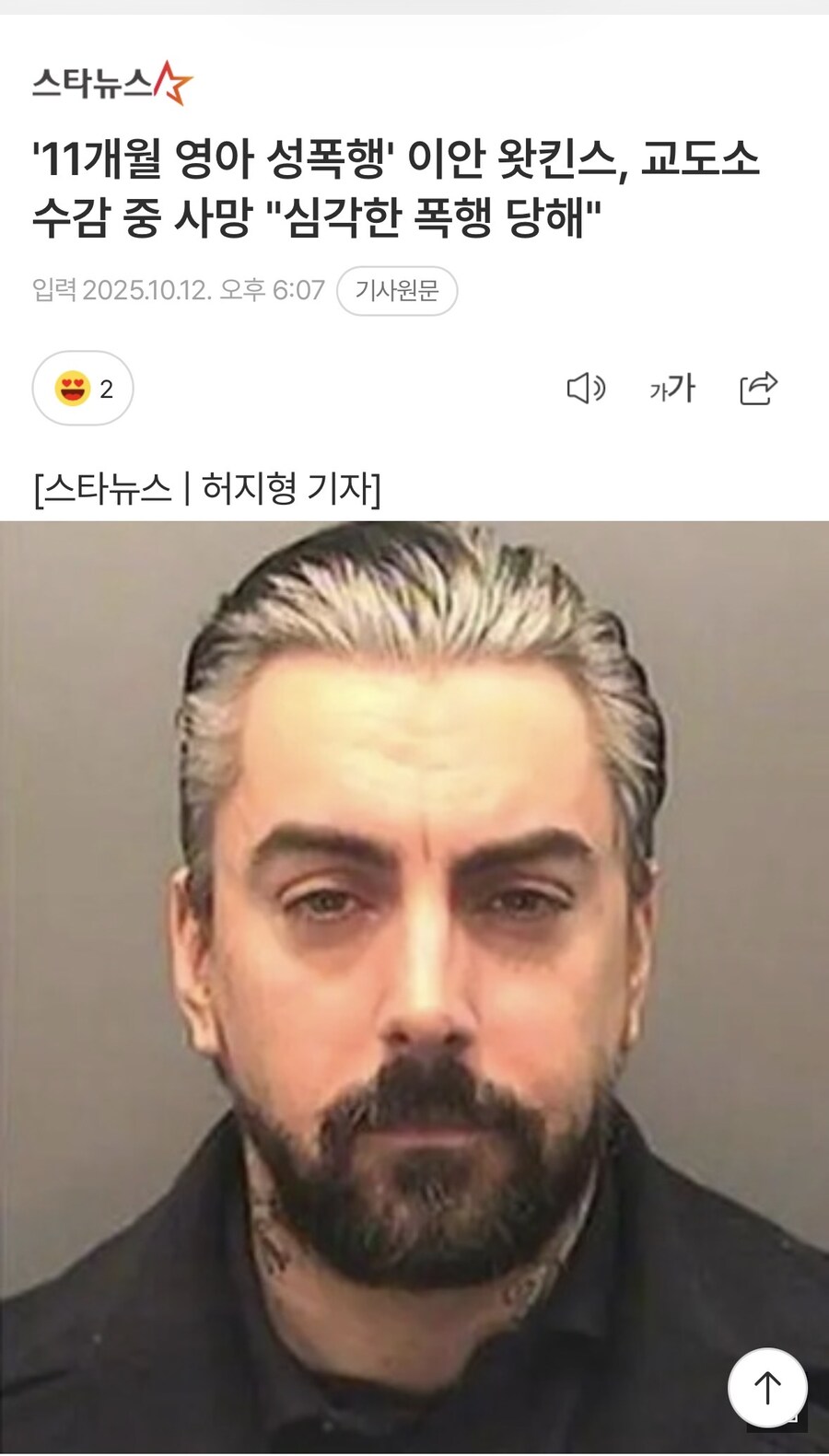Tap the emoji reaction button showing 2

pos(83,389)
